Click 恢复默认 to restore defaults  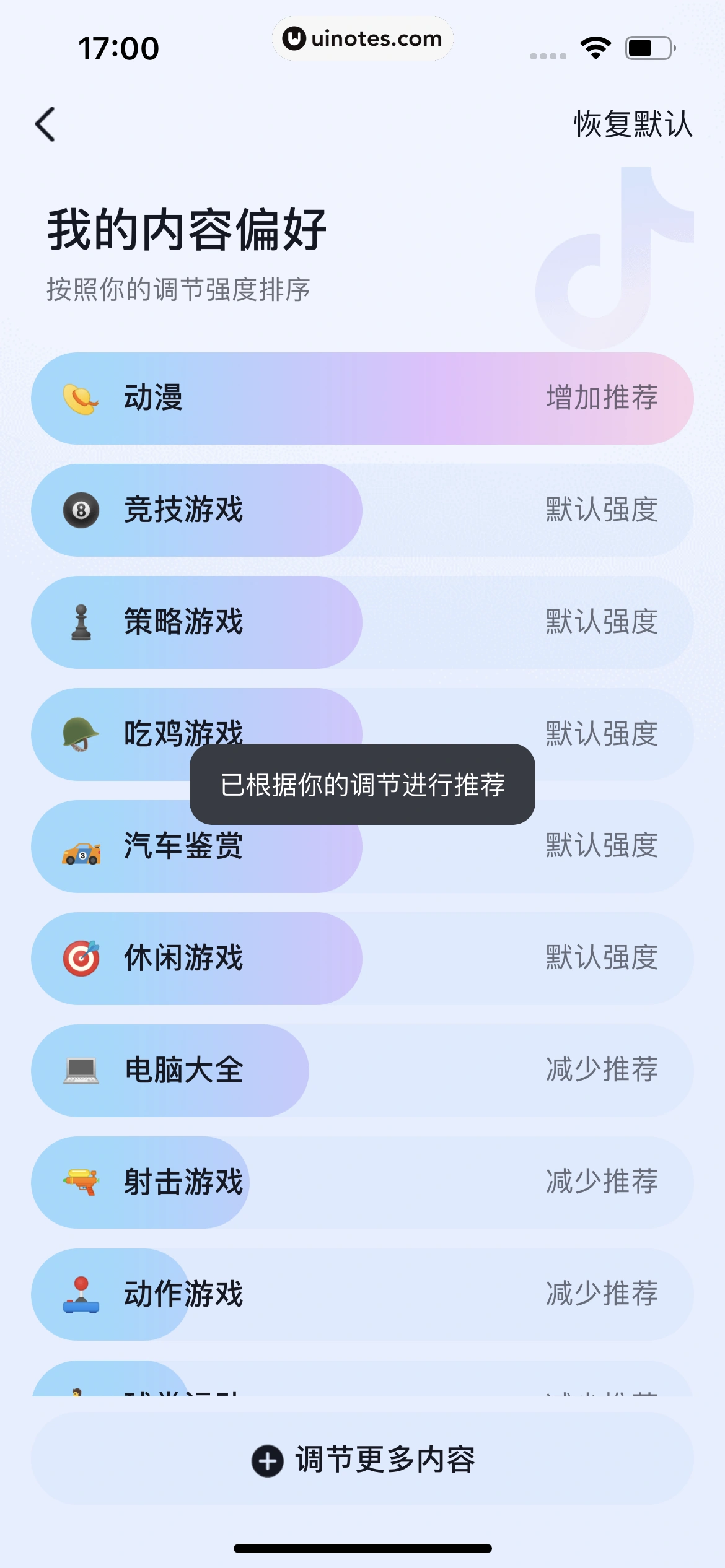coord(631,125)
